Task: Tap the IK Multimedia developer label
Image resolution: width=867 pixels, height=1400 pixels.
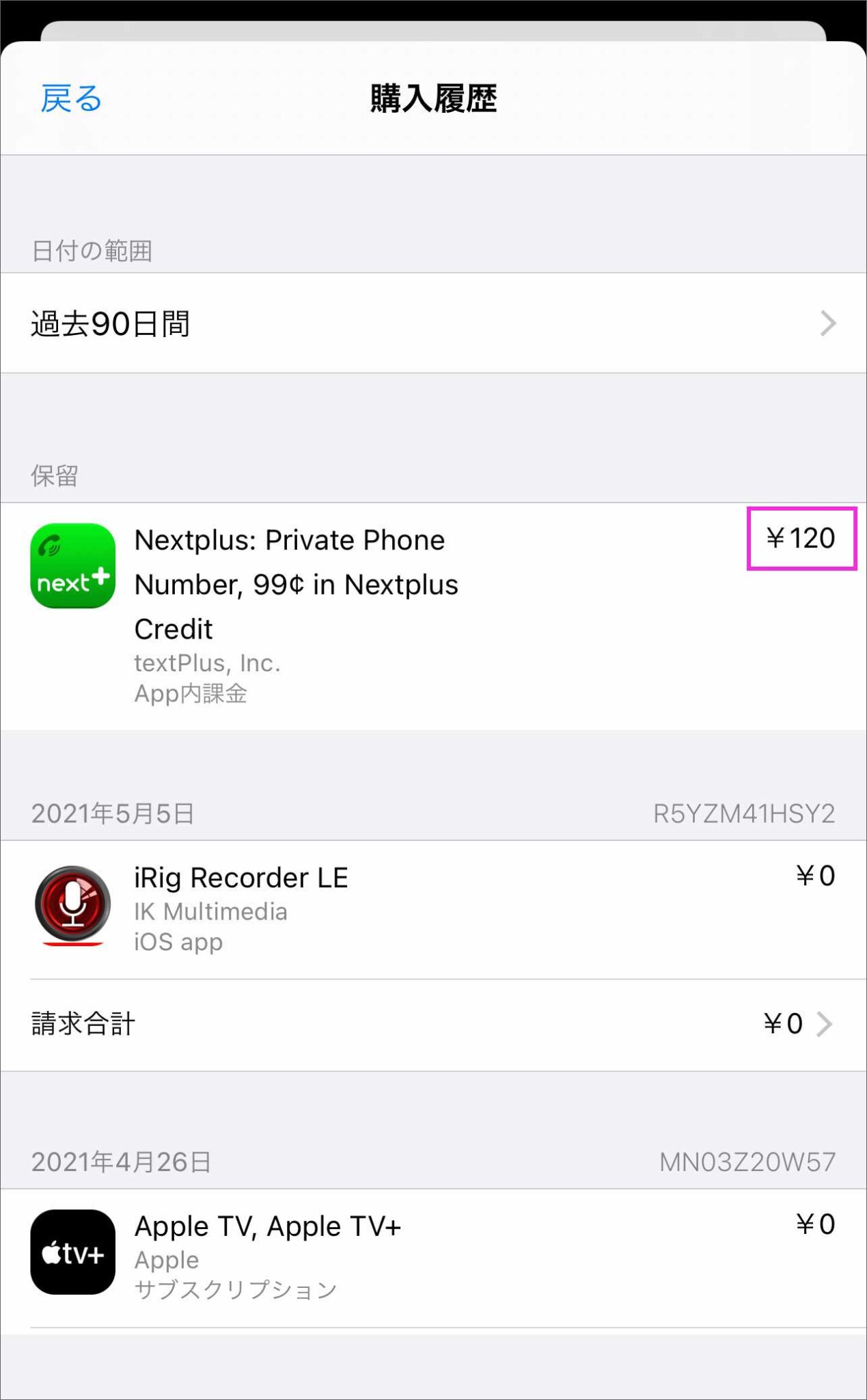Action: (210, 911)
